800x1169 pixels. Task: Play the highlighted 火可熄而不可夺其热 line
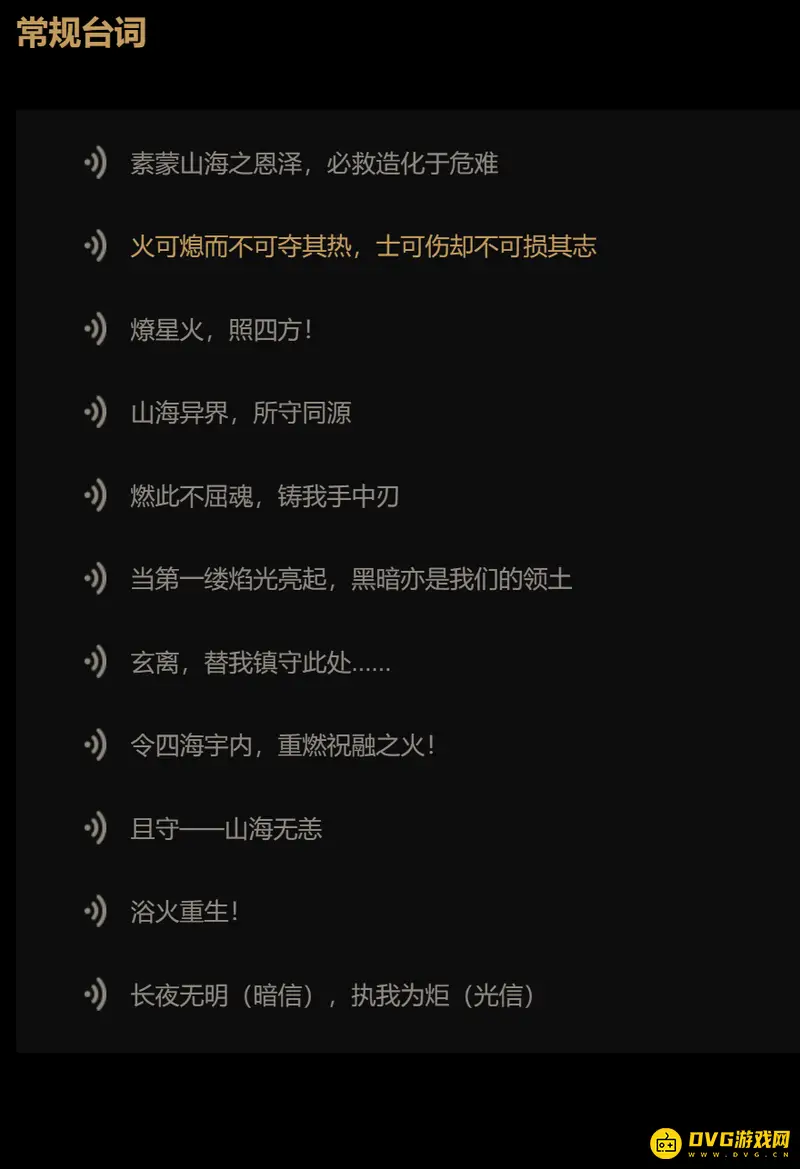pos(97,247)
